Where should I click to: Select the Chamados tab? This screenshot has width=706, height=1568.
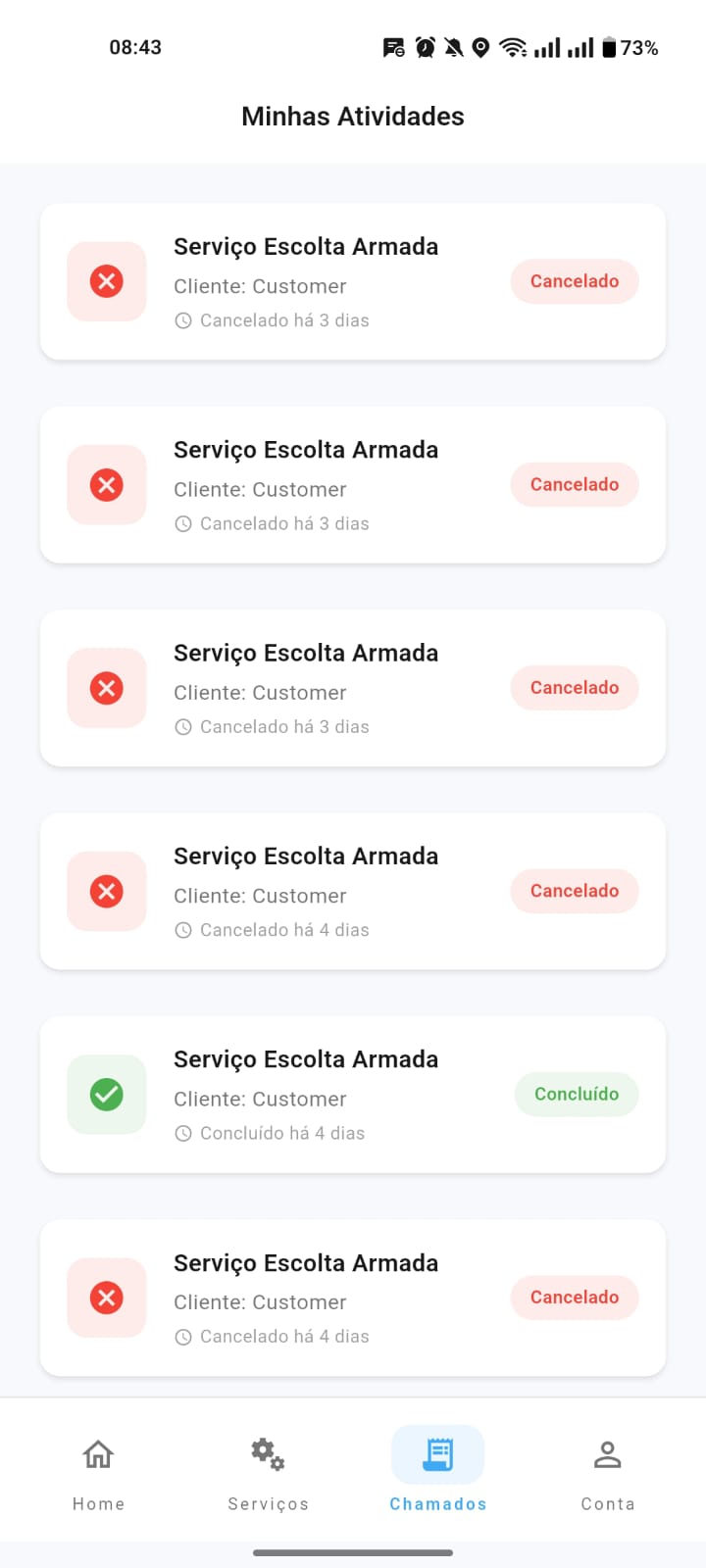(x=437, y=1470)
